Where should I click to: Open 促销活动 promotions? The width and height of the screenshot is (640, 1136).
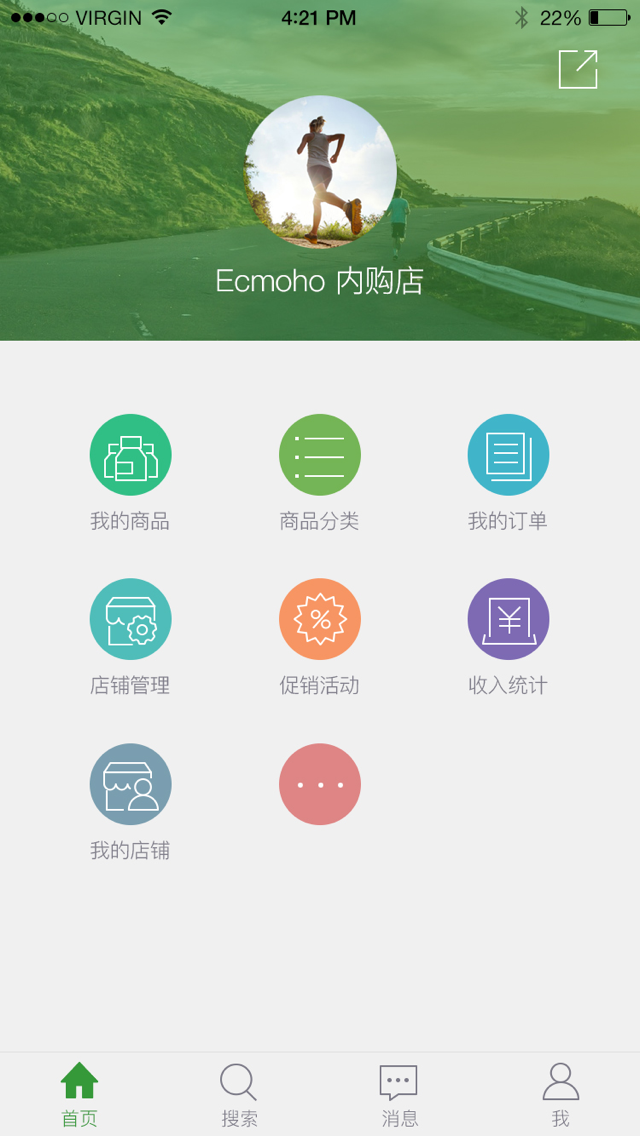coord(320,619)
